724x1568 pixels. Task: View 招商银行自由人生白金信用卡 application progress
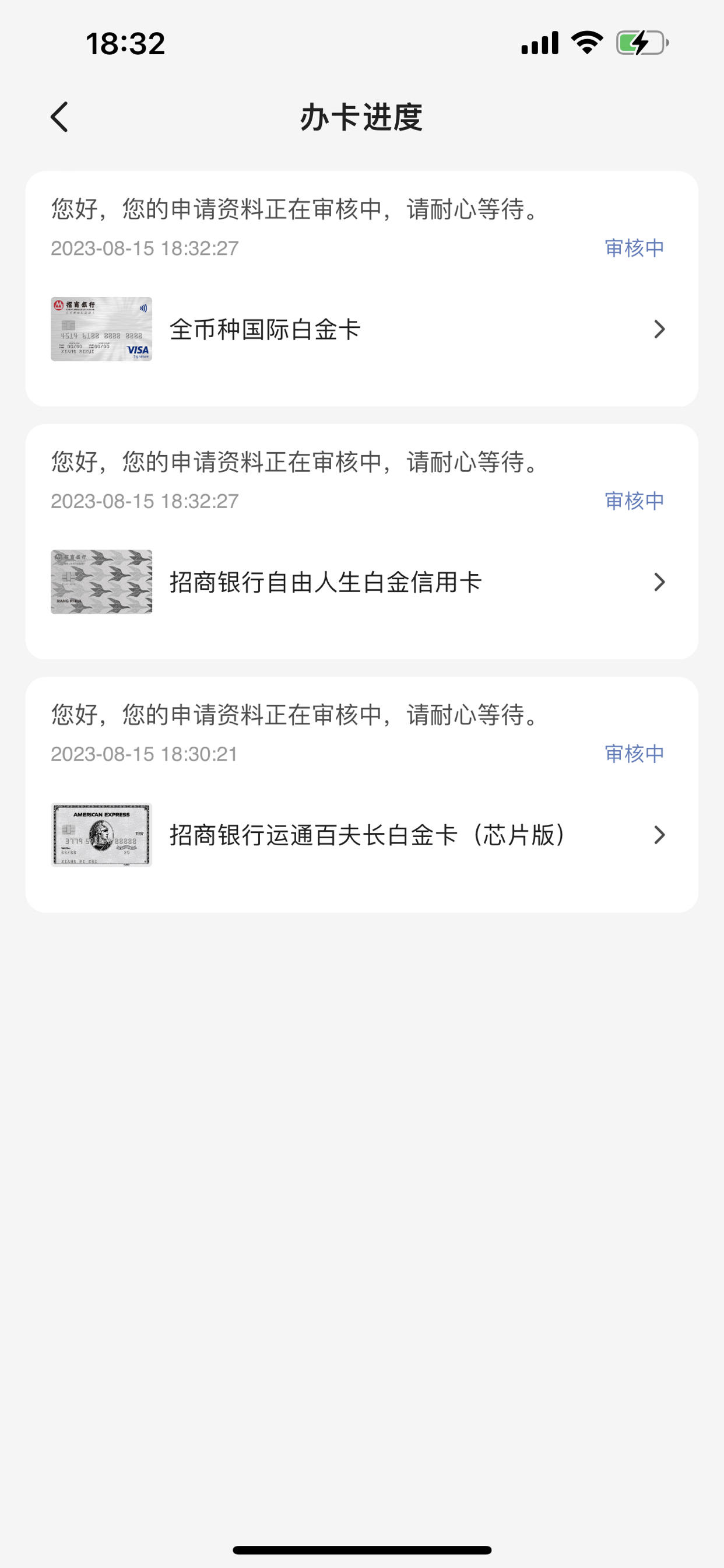click(361, 582)
